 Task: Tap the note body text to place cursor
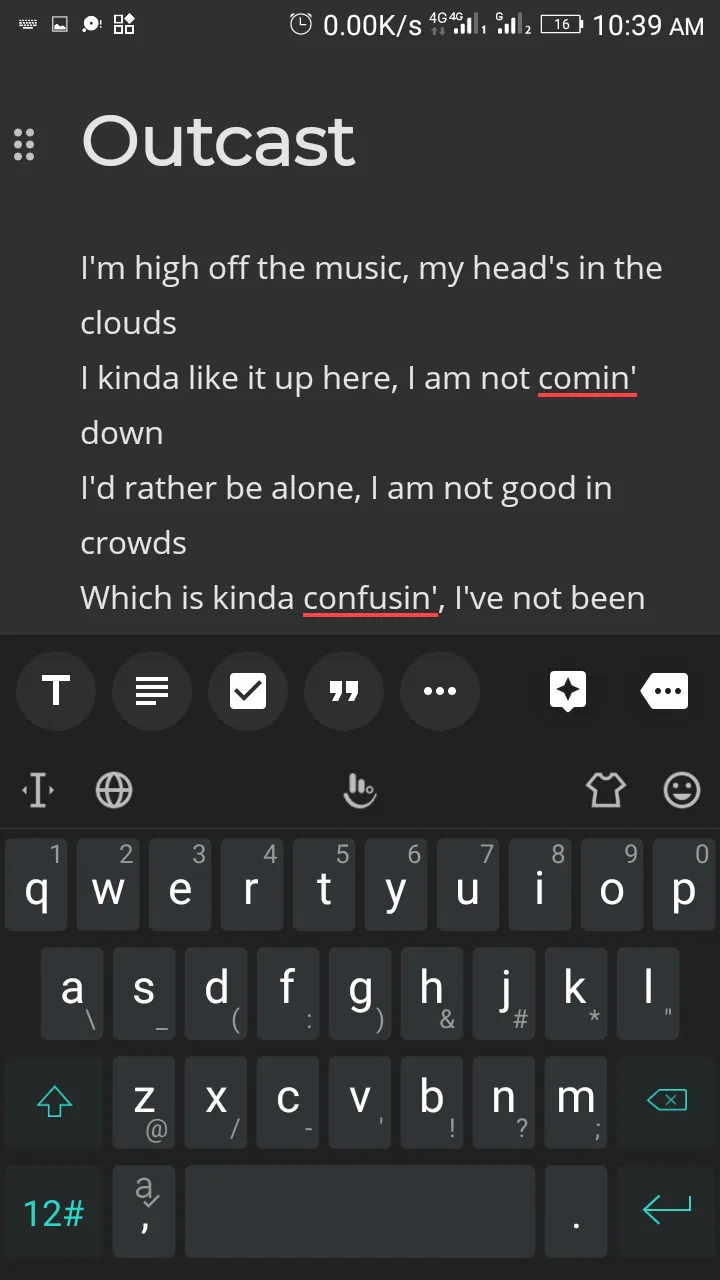(371, 433)
